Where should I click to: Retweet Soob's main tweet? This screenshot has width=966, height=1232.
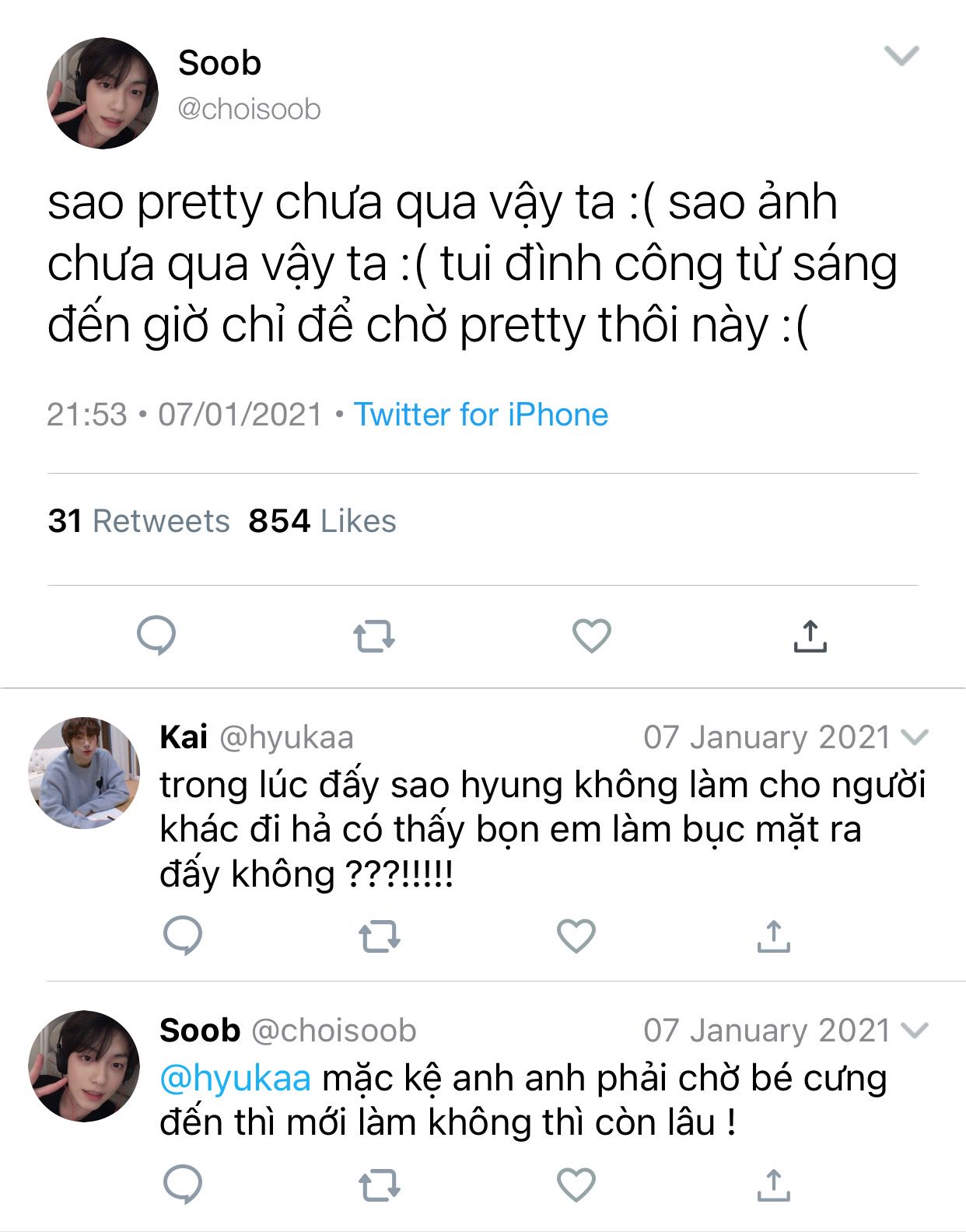click(x=374, y=635)
